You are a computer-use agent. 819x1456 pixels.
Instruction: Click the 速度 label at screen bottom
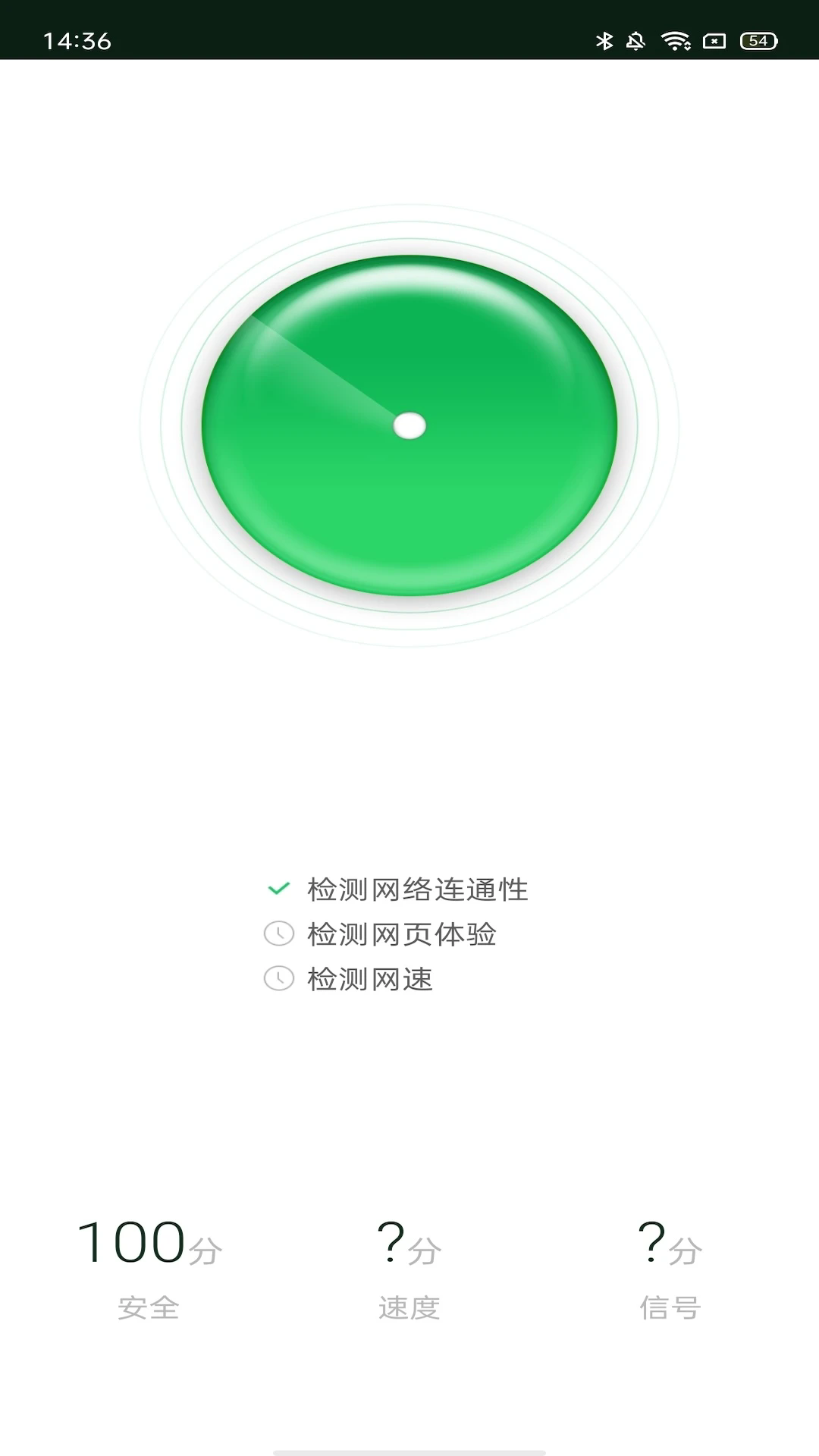407,1301
